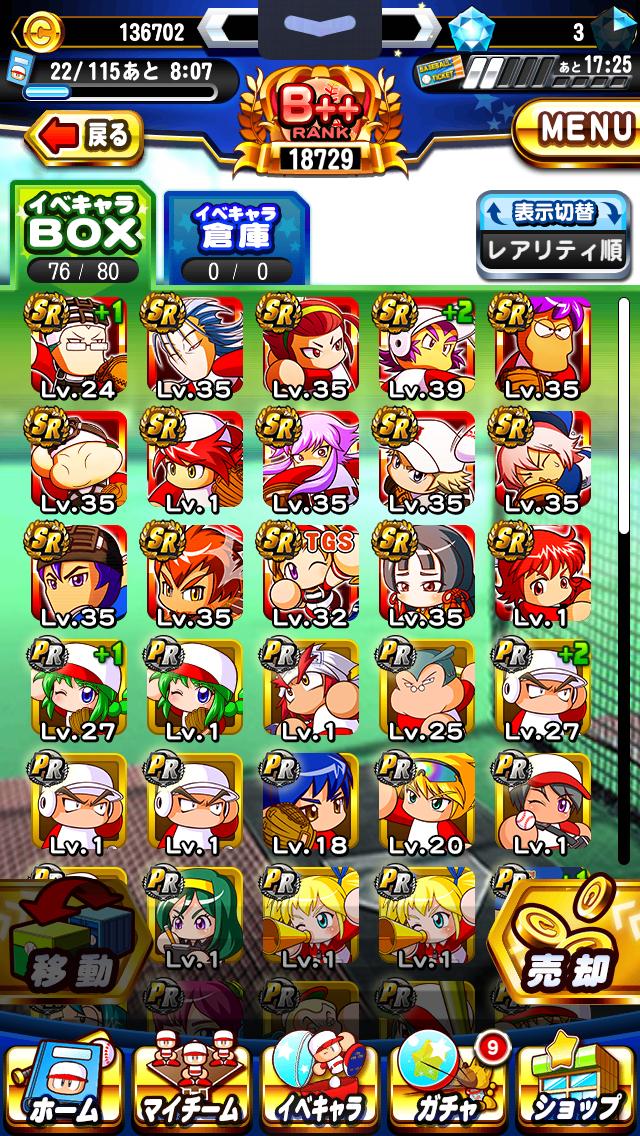The height and width of the screenshot is (1136, 640).
Task: Open マイチーム in bottom navigation
Action: pyautogui.click(x=191, y=1086)
